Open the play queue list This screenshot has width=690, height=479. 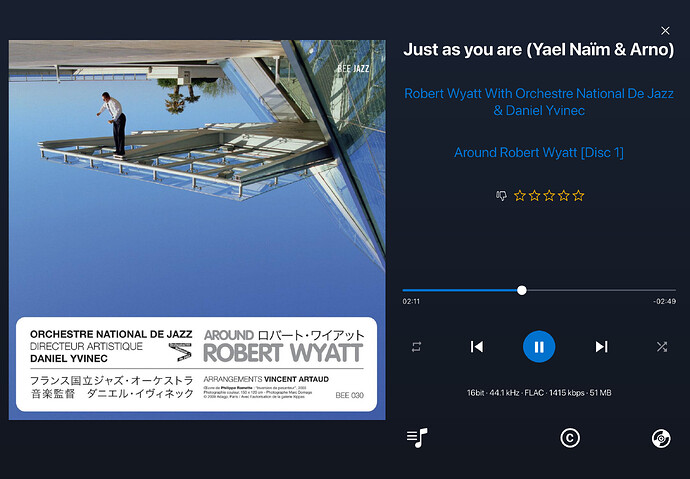point(417,437)
